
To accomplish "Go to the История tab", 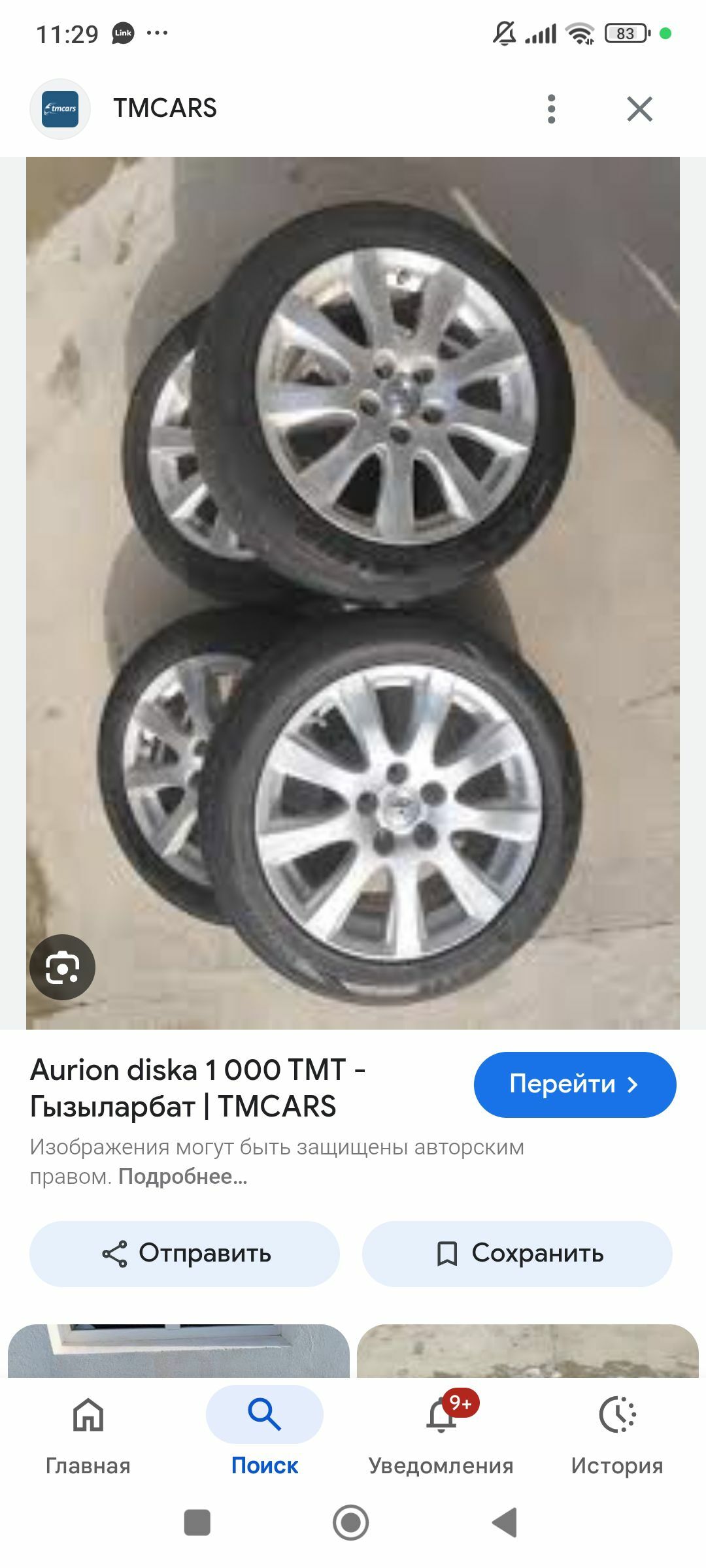I will tap(616, 1434).
